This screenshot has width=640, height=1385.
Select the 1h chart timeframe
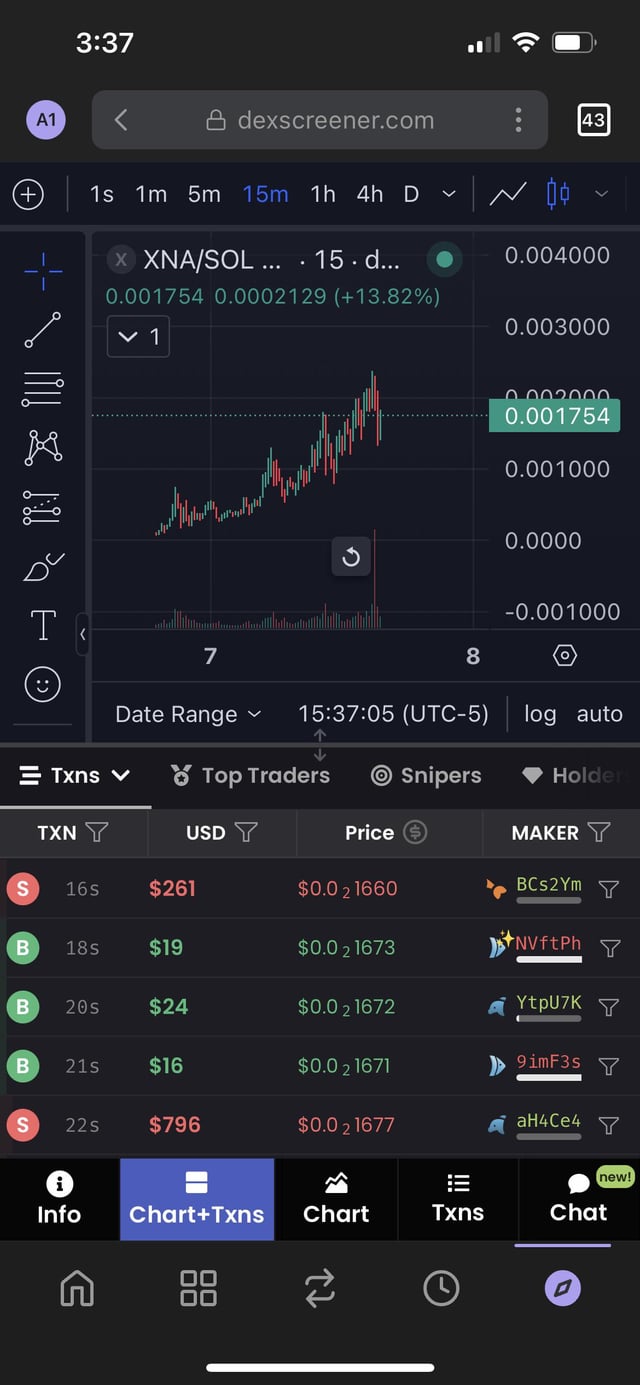click(322, 194)
